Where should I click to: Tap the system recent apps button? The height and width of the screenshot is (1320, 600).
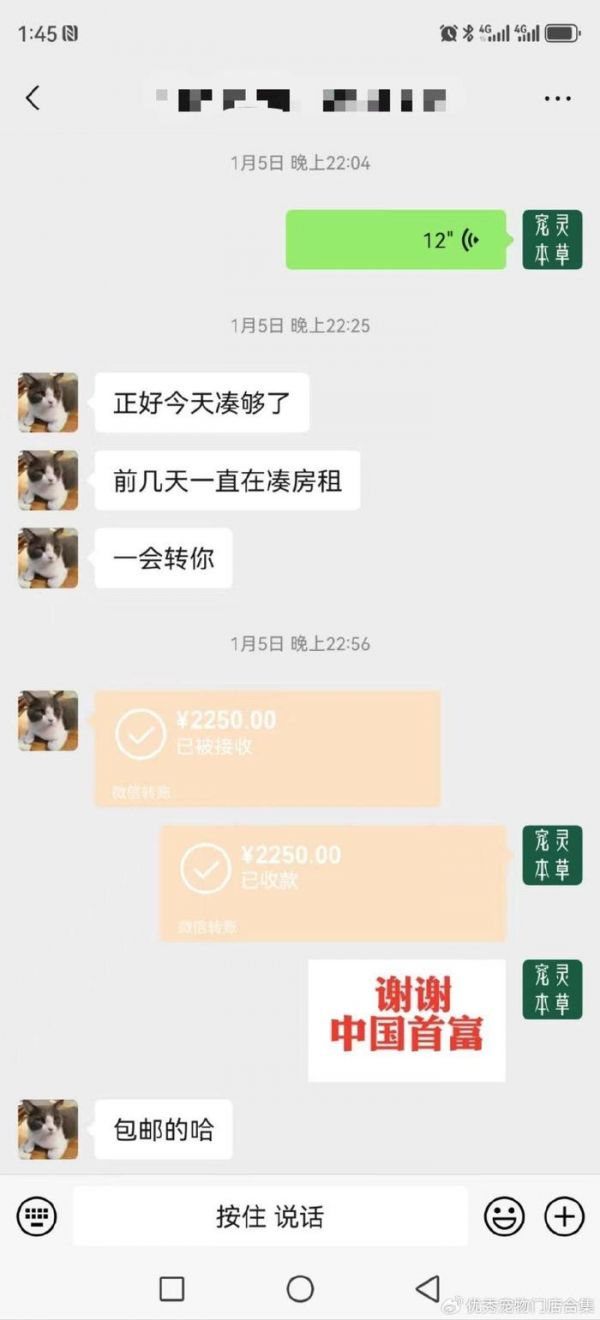(x=172, y=1288)
